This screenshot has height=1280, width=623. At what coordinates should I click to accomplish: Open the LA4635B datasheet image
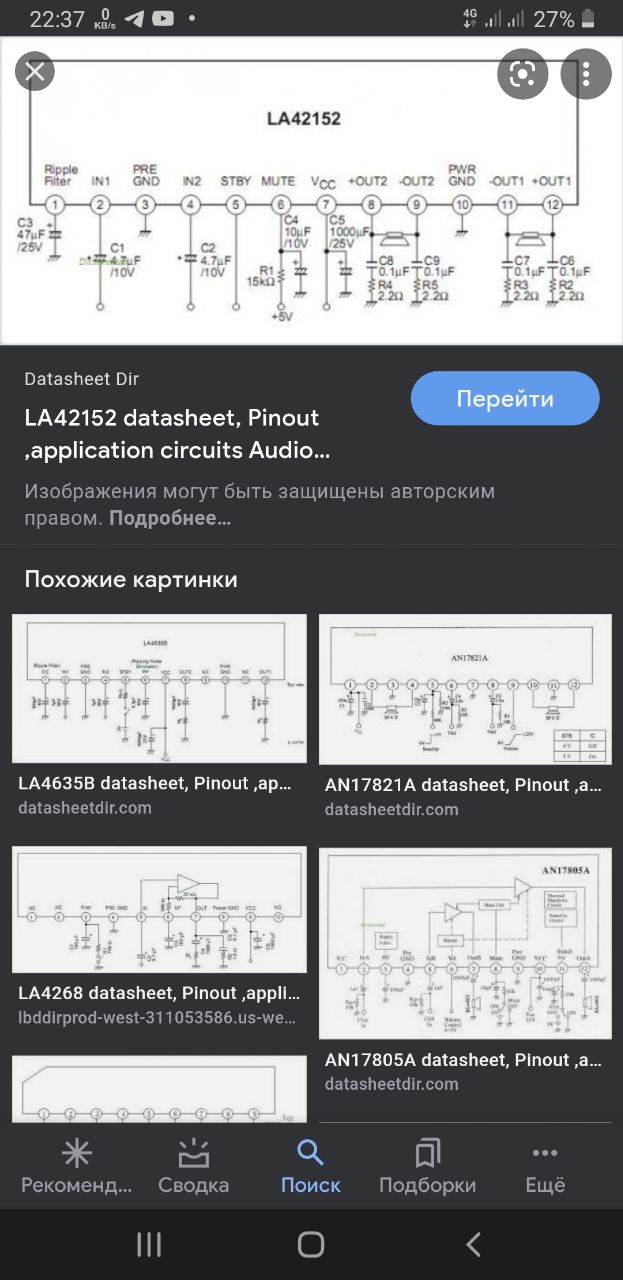pyautogui.click(x=159, y=688)
